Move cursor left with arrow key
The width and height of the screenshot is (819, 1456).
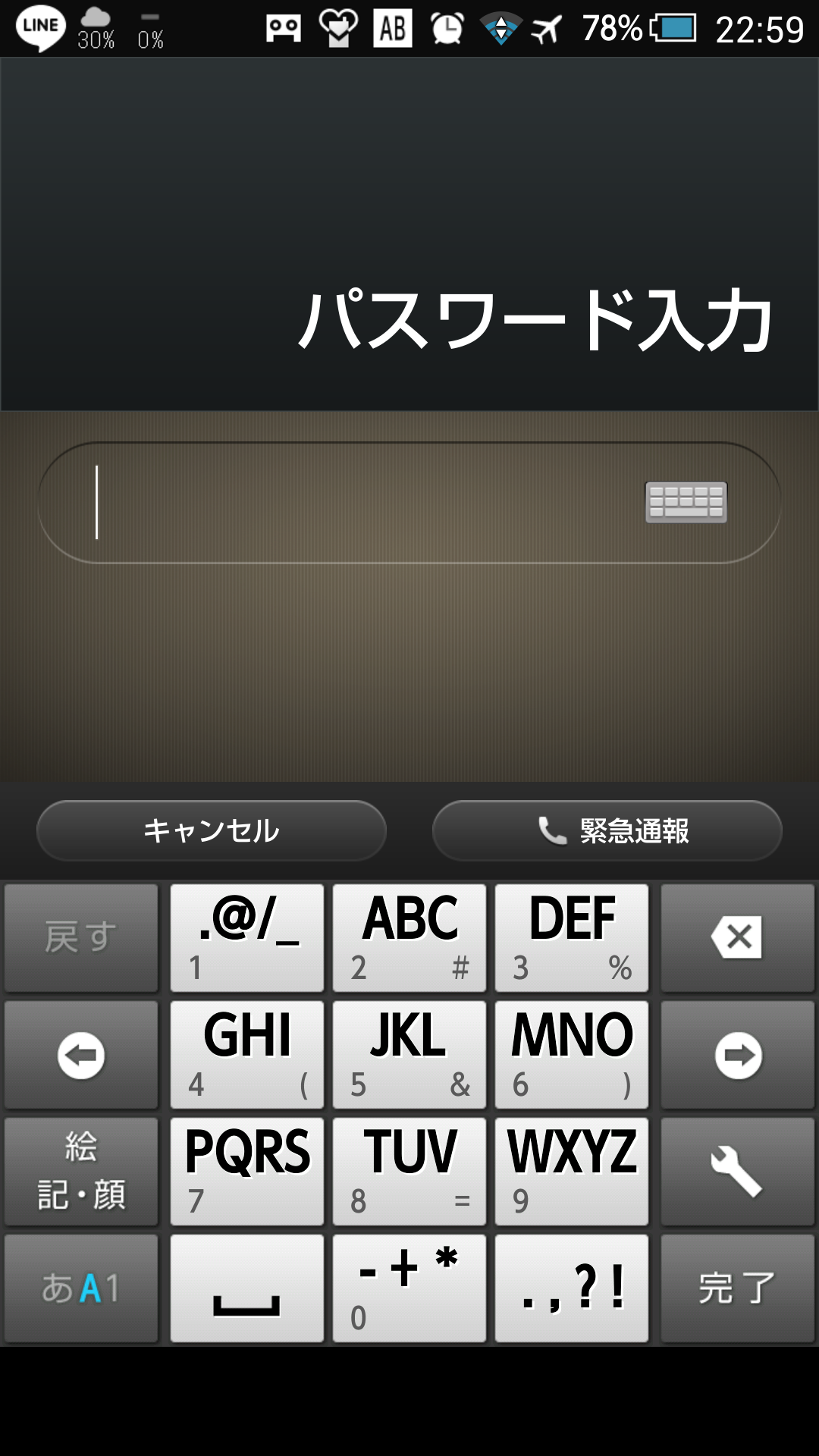tap(81, 1055)
